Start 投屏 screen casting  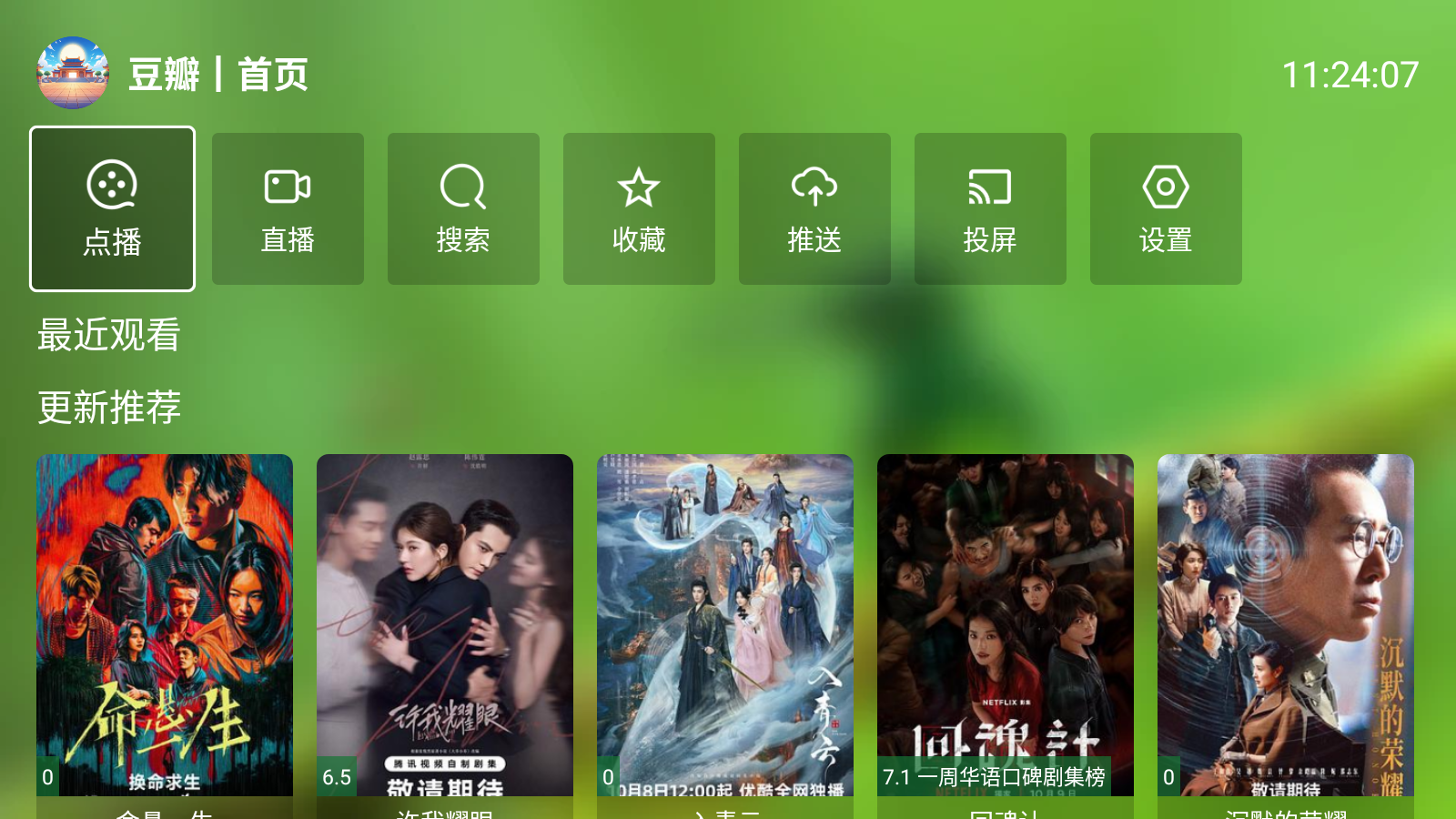[x=990, y=209]
